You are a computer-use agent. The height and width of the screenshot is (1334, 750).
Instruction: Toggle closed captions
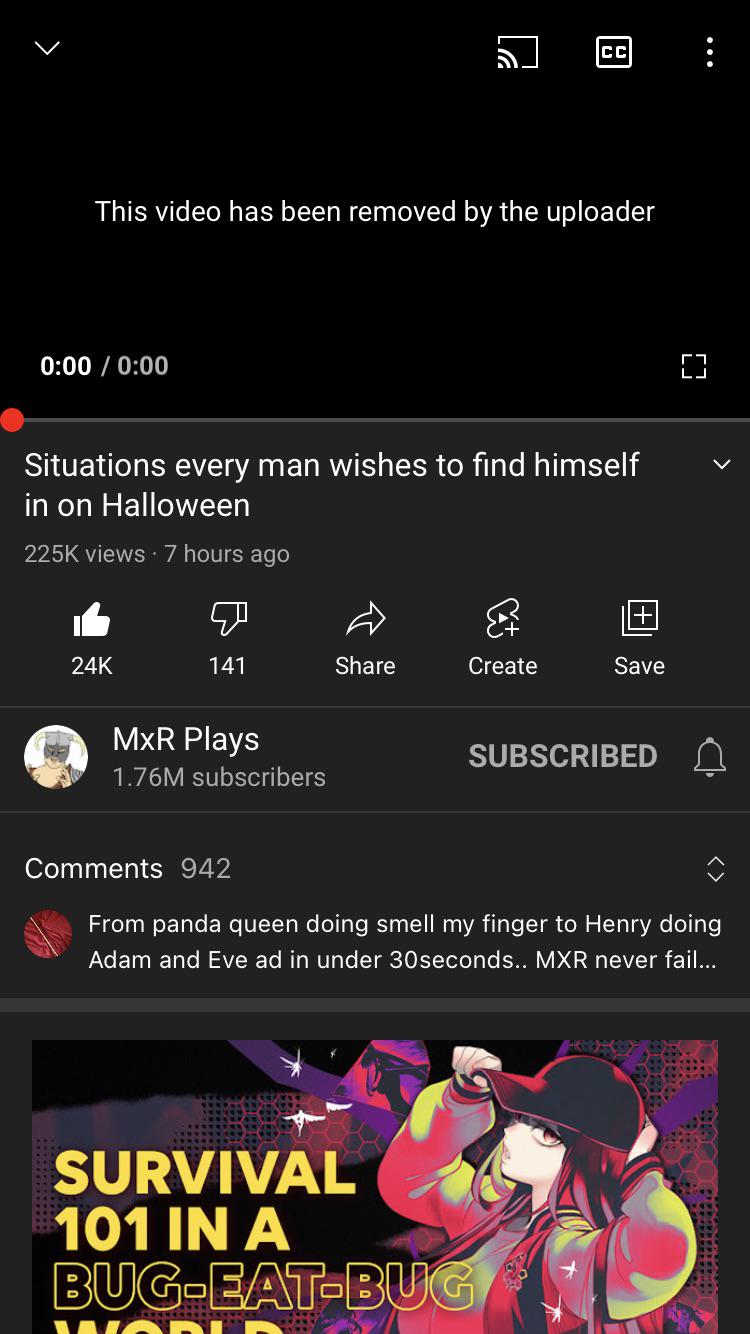pyautogui.click(x=613, y=52)
